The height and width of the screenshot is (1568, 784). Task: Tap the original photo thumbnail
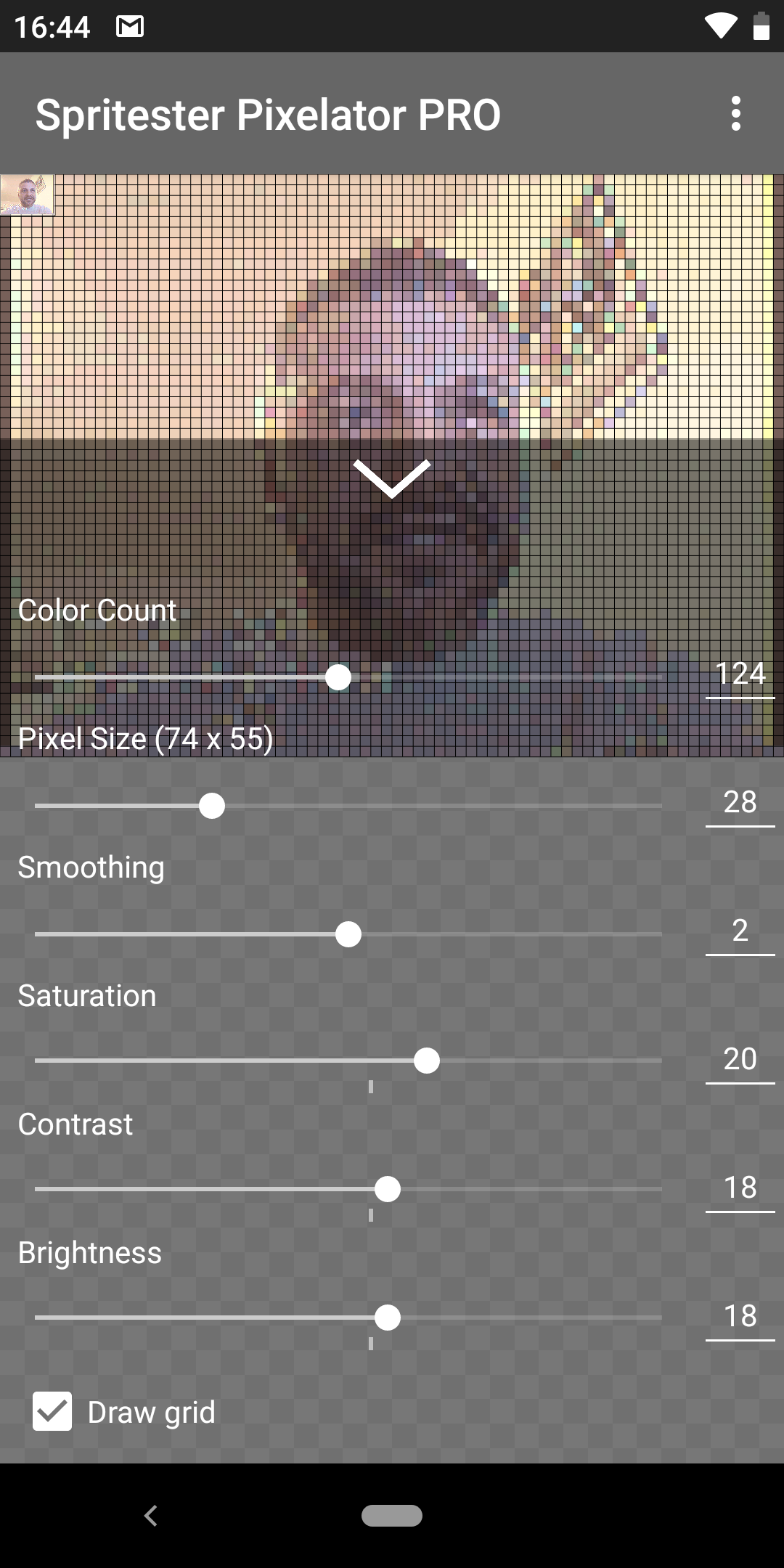tap(27, 195)
